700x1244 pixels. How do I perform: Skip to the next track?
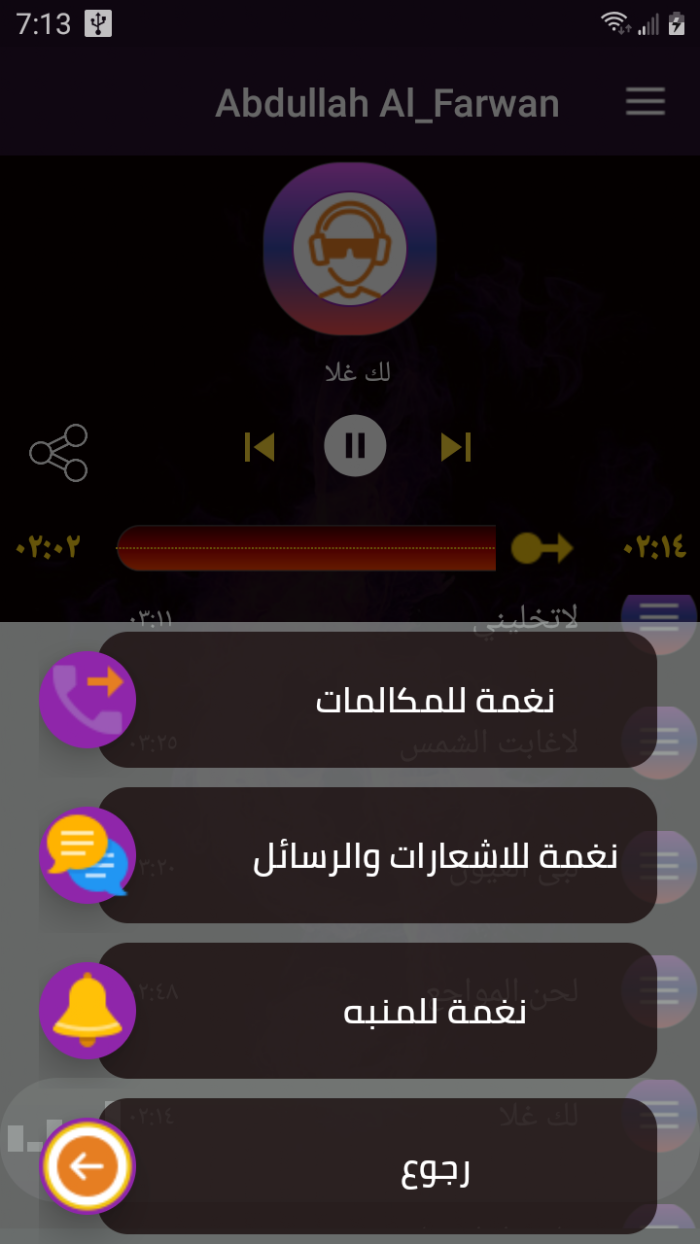(455, 446)
